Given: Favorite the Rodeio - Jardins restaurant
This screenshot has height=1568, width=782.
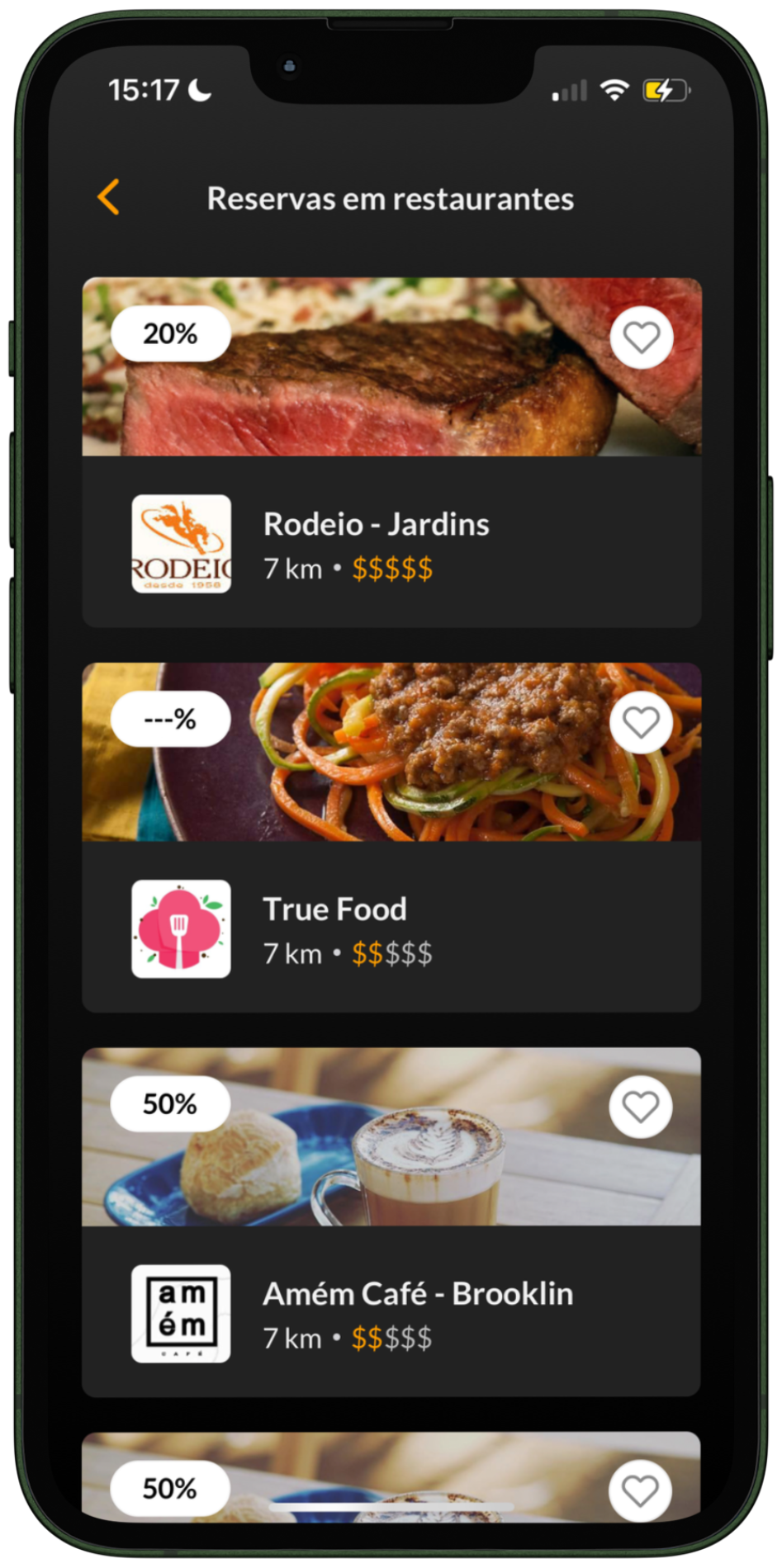Looking at the screenshot, I should (641, 337).
